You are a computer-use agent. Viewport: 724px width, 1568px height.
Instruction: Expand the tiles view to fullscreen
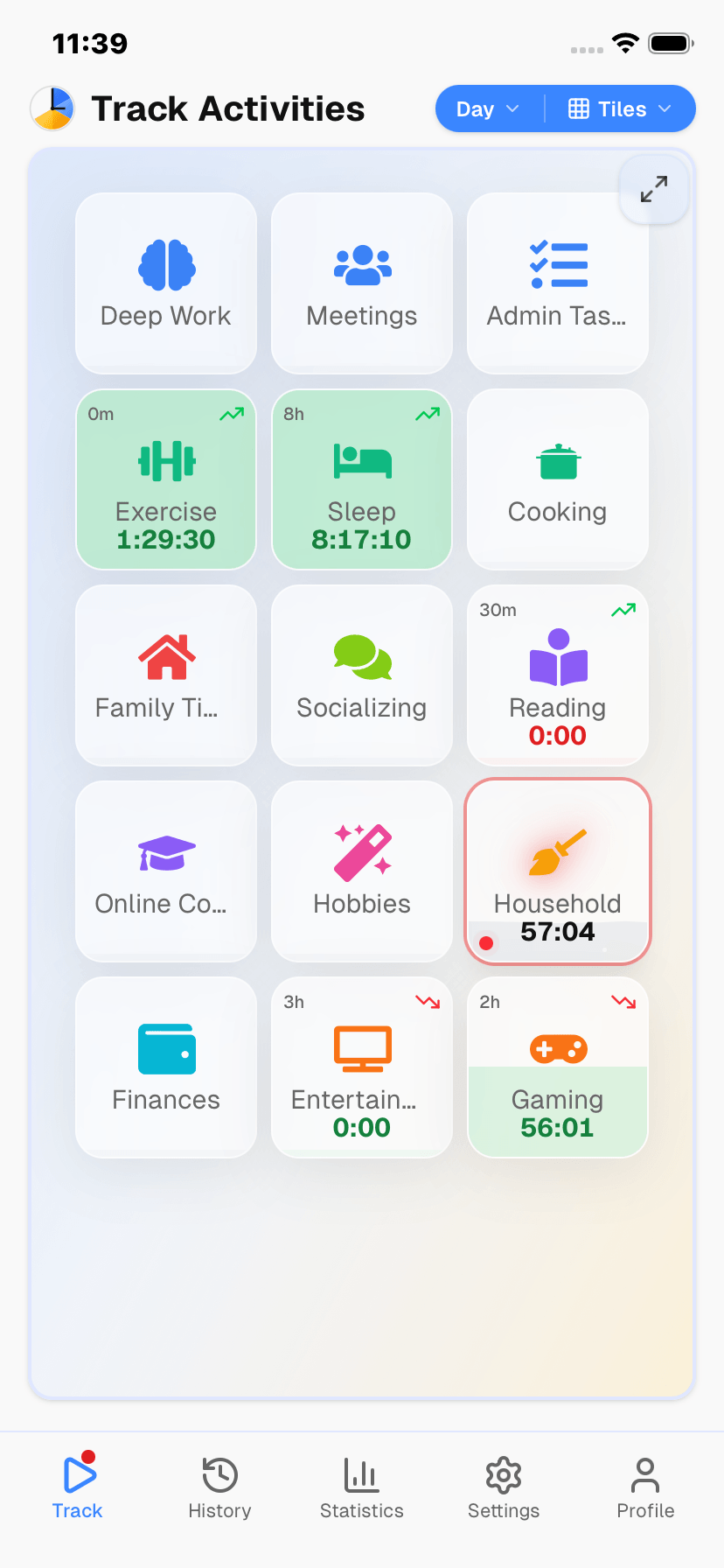654,189
